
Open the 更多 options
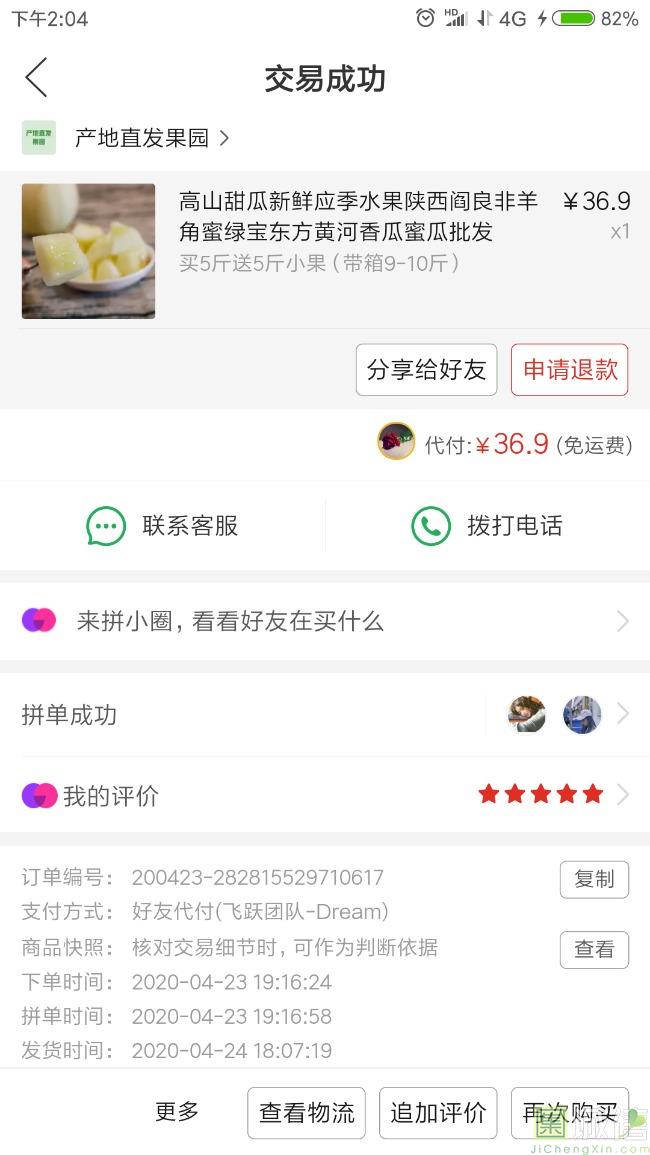(177, 1112)
